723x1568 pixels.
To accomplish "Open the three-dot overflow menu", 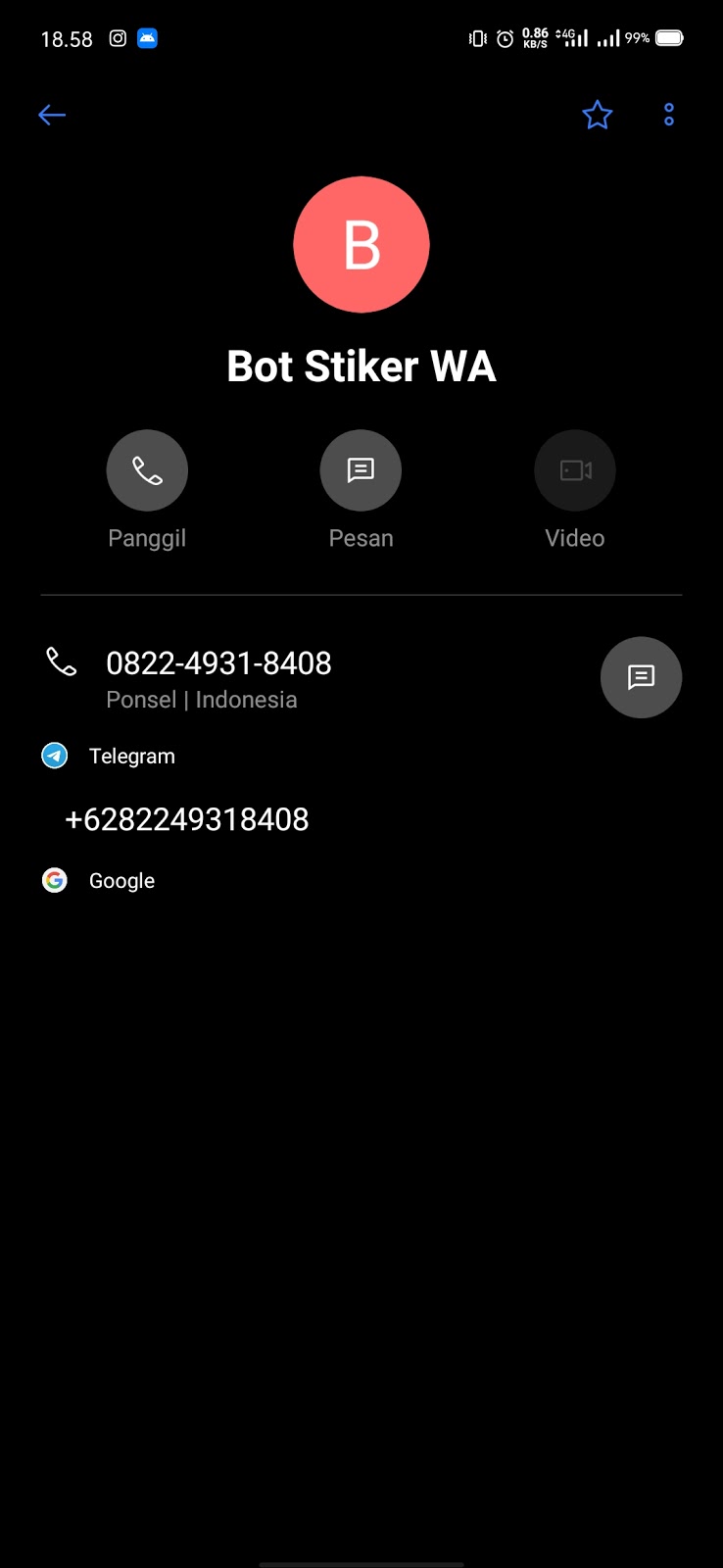I will [x=669, y=116].
